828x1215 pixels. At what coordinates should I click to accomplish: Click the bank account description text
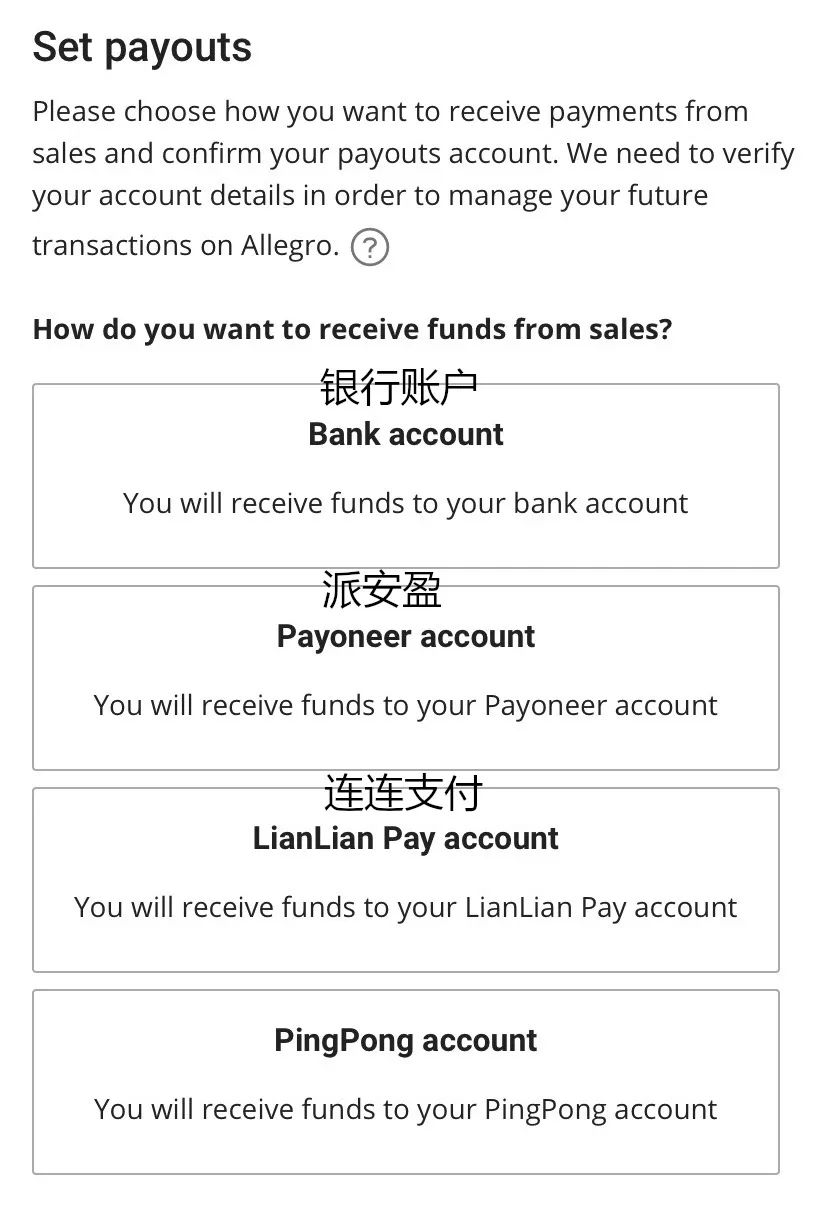click(x=405, y=503)
